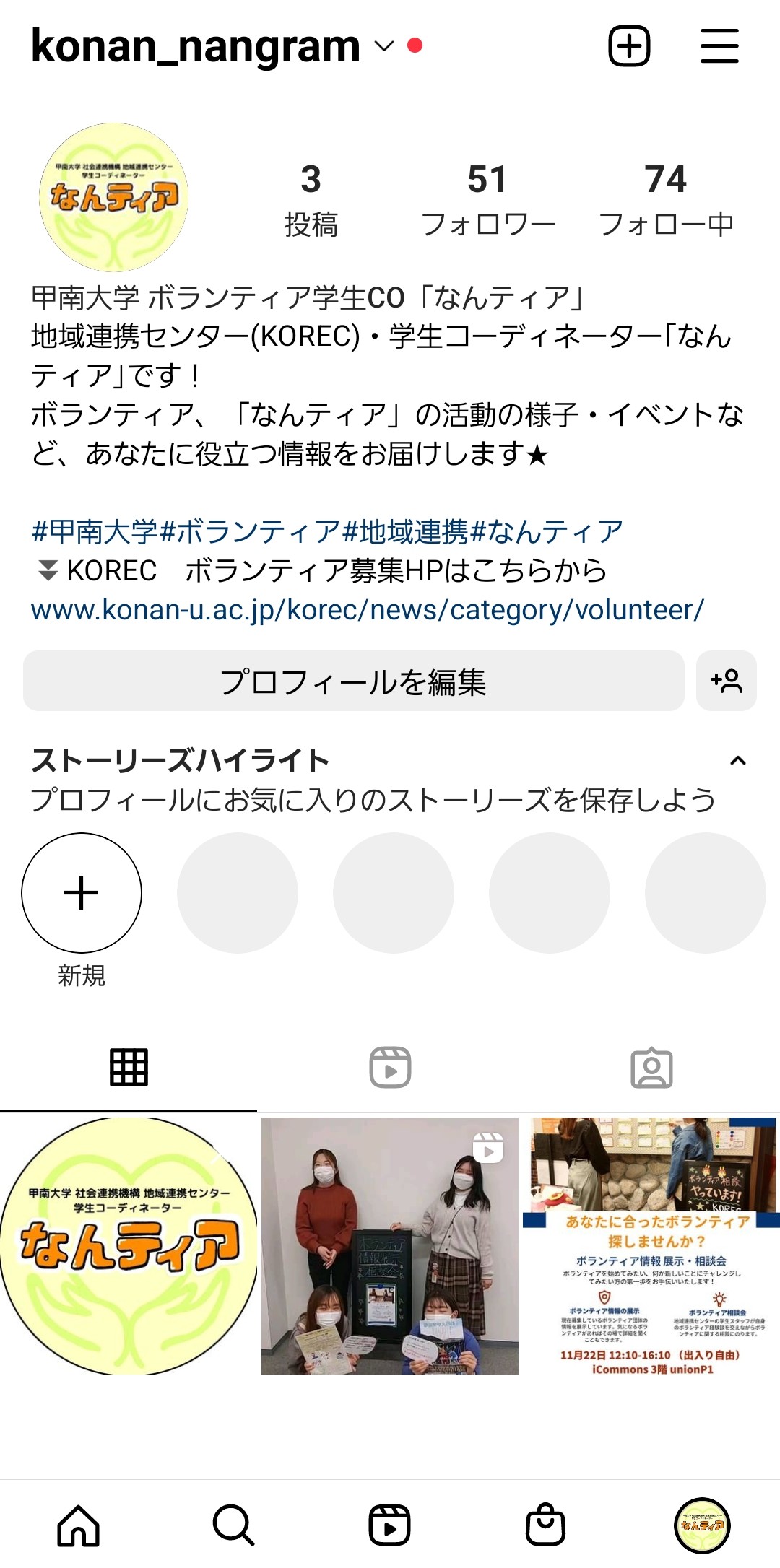The height and width of the screenshot is (1568, 780).
Task: Switch to the Reels tab on profile
Action: (x=390, y=1068)
